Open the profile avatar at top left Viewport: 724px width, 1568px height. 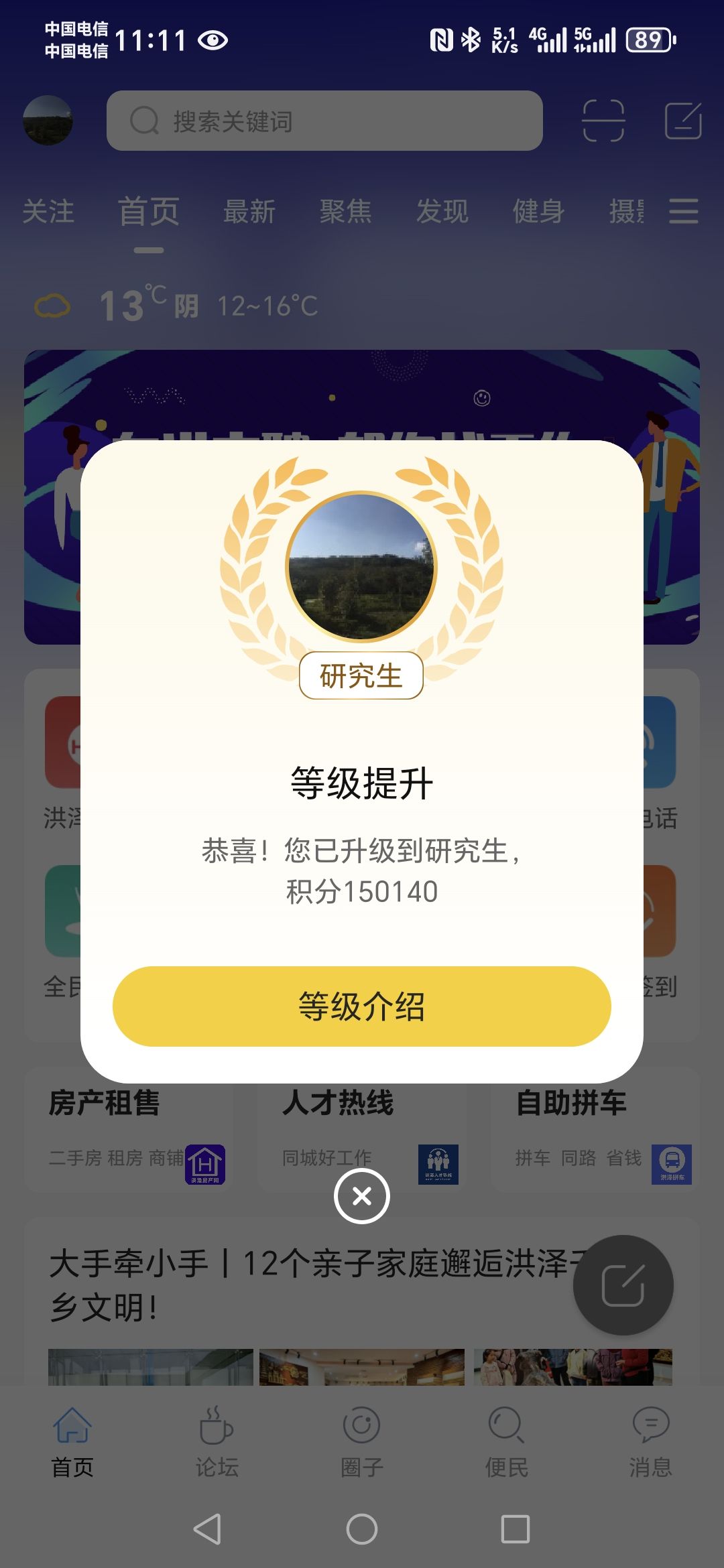(48, 121)
